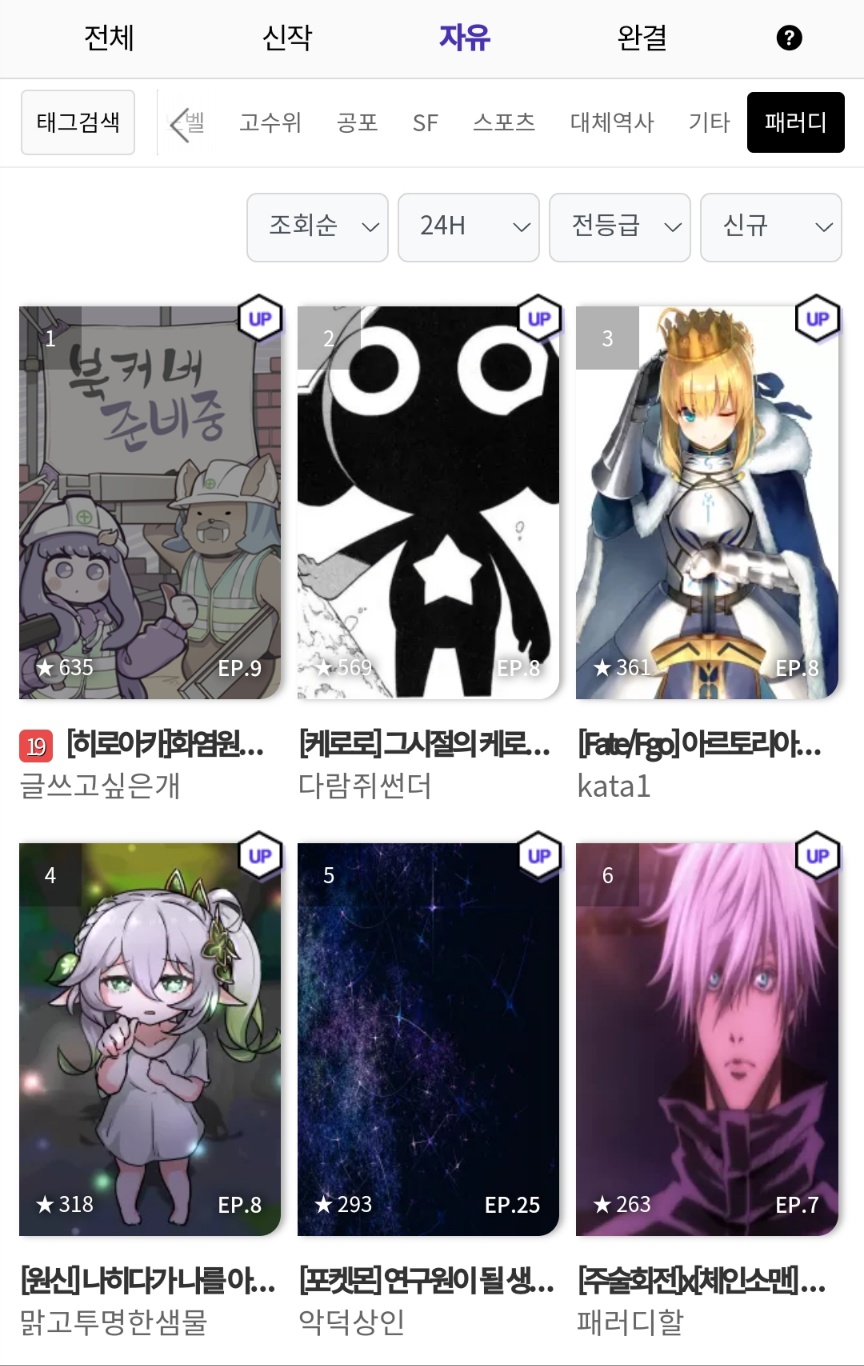
Task: Open the 24H period dropdown
Action: click(468, 227)
